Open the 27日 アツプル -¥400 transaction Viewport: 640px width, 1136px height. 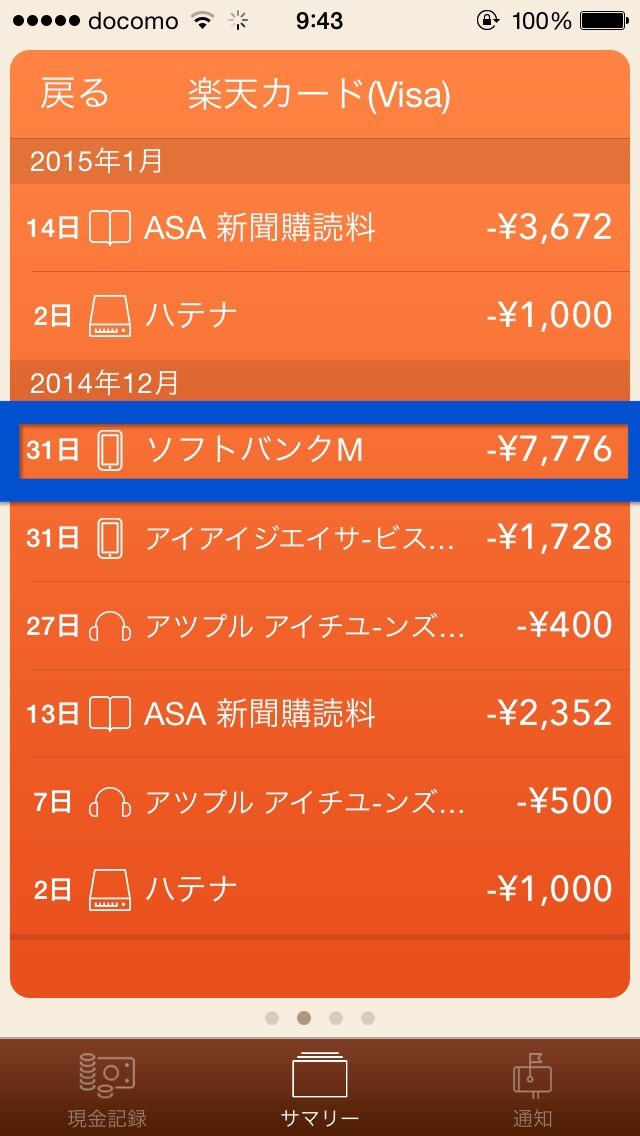tap(320, 626)
